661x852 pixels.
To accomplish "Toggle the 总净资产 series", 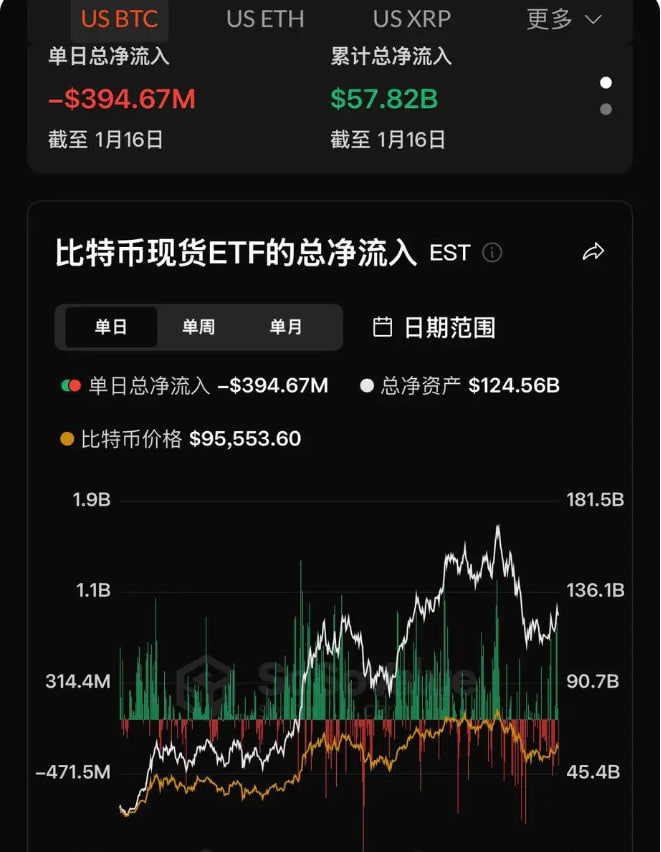I will [x=459, y=386].
